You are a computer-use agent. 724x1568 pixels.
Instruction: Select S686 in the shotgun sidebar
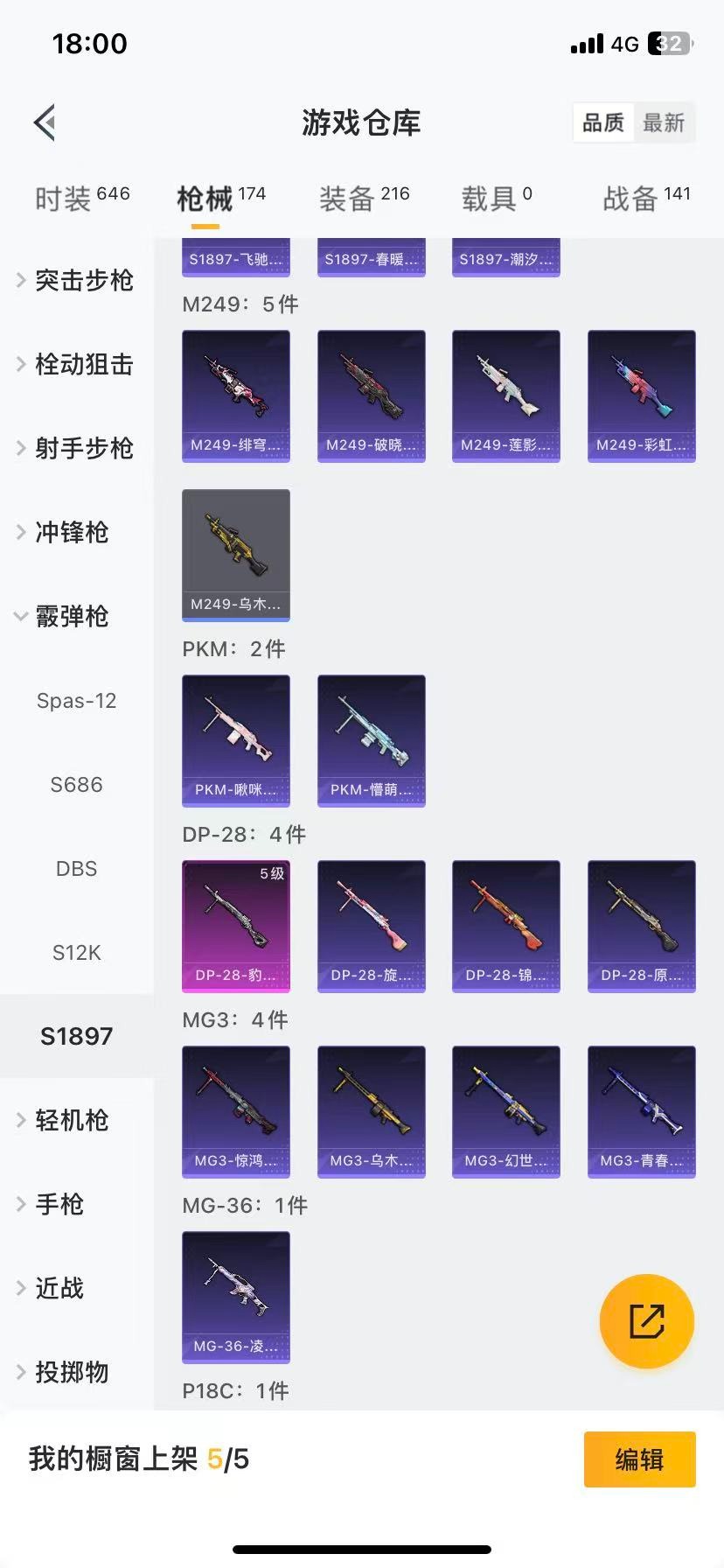click(x=77, y=784)
